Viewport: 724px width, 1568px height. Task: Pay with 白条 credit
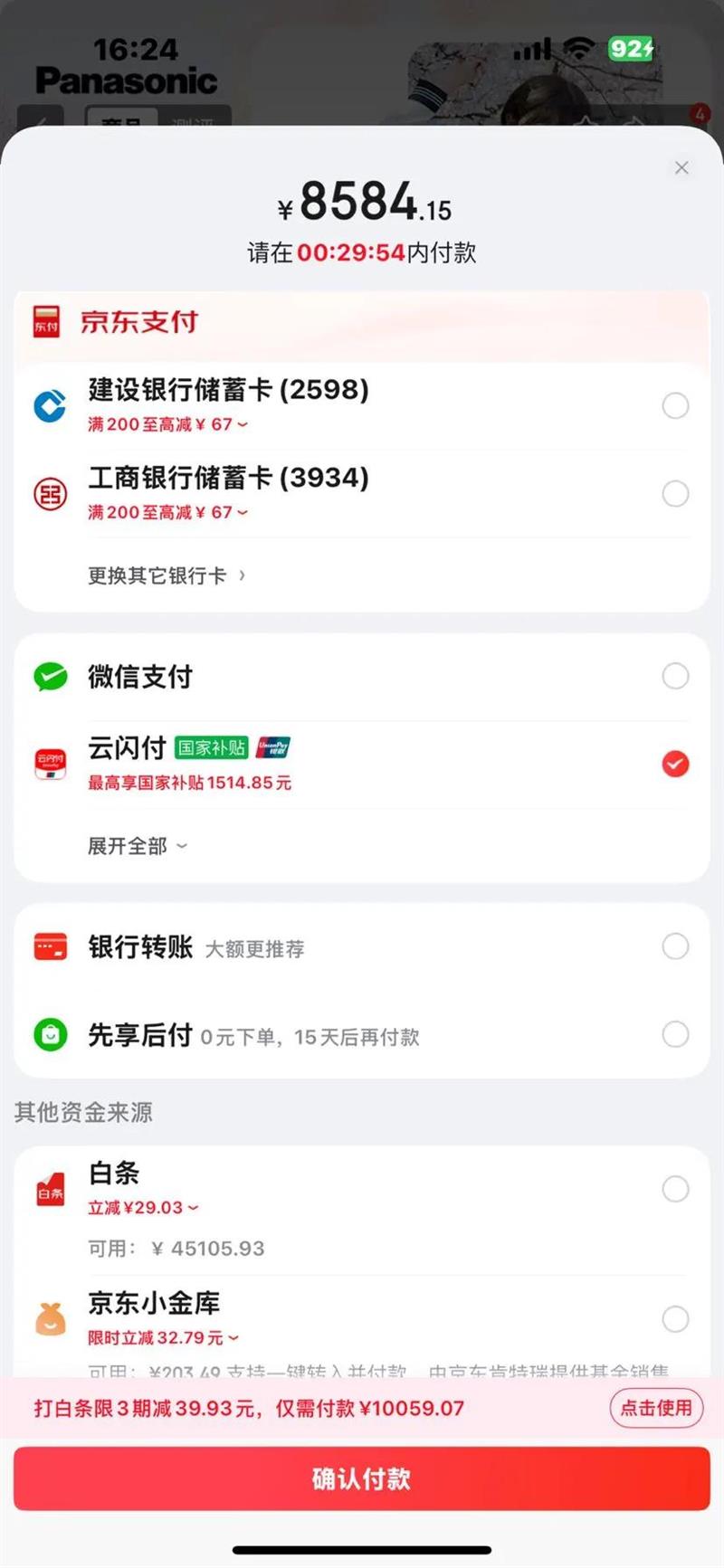(675, 1189)
